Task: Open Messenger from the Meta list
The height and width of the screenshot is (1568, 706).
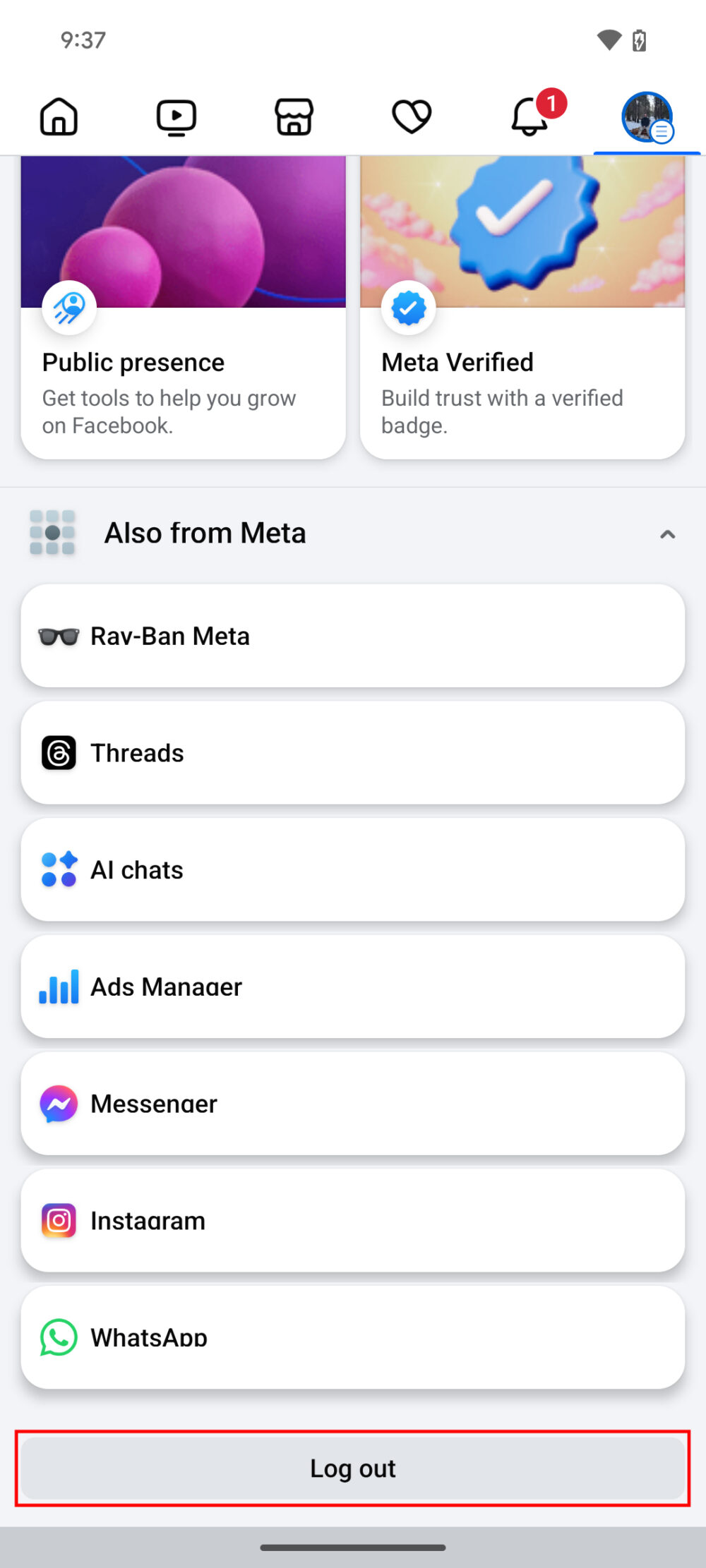Action: pyautogui.click(x=58, y=1104)
